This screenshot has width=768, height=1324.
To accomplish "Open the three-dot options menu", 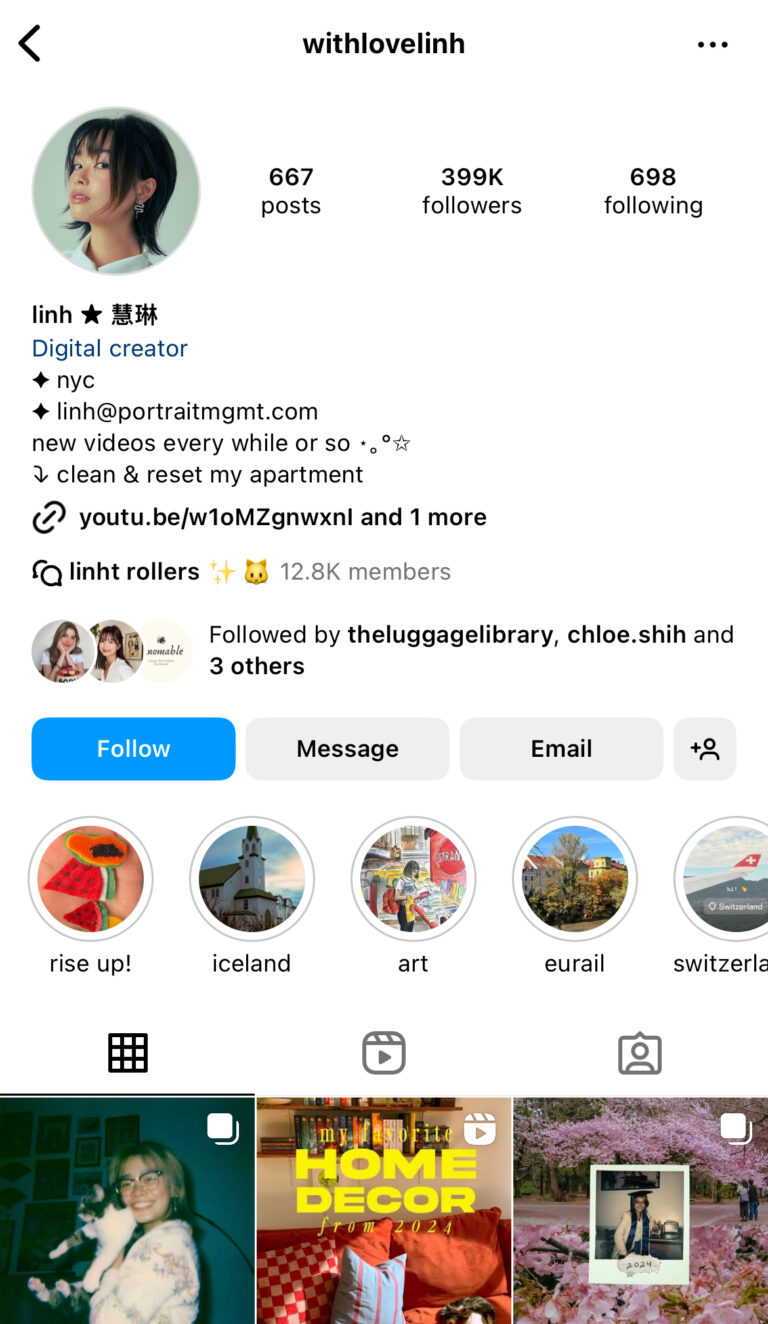I will (712, 43).
